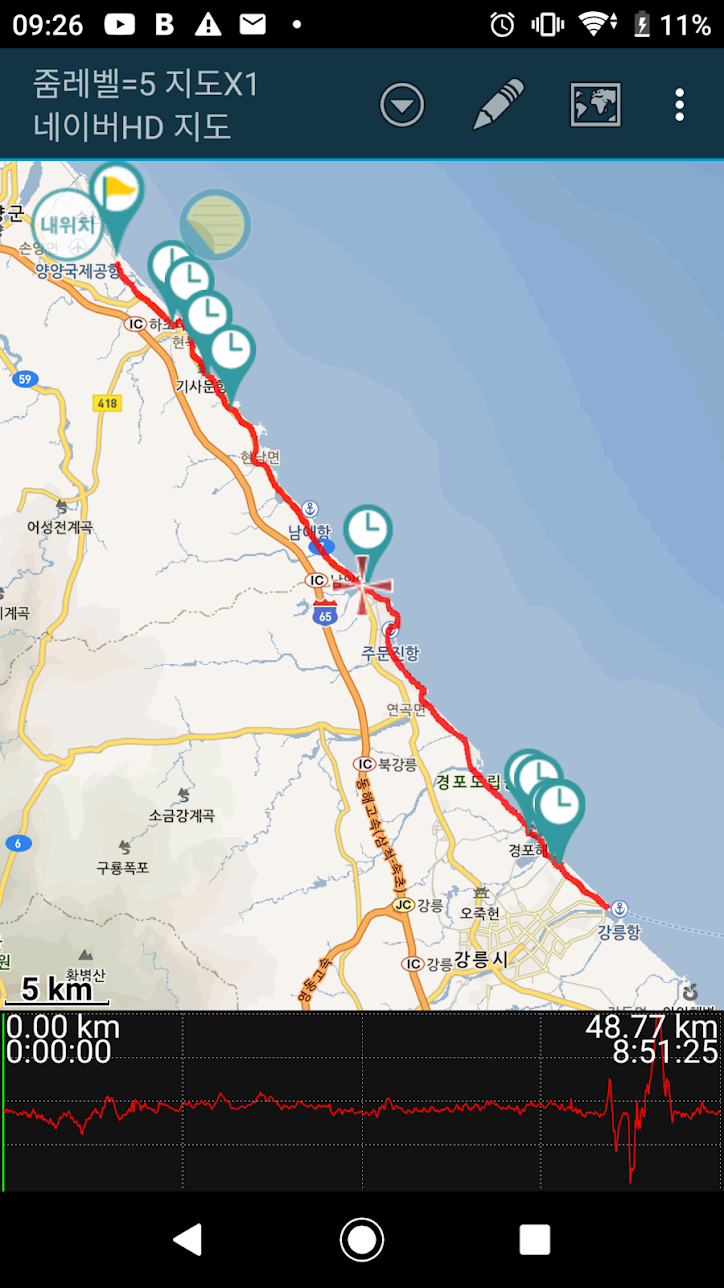
Task: Tap the round striped layer button
Action: [215, 225]
